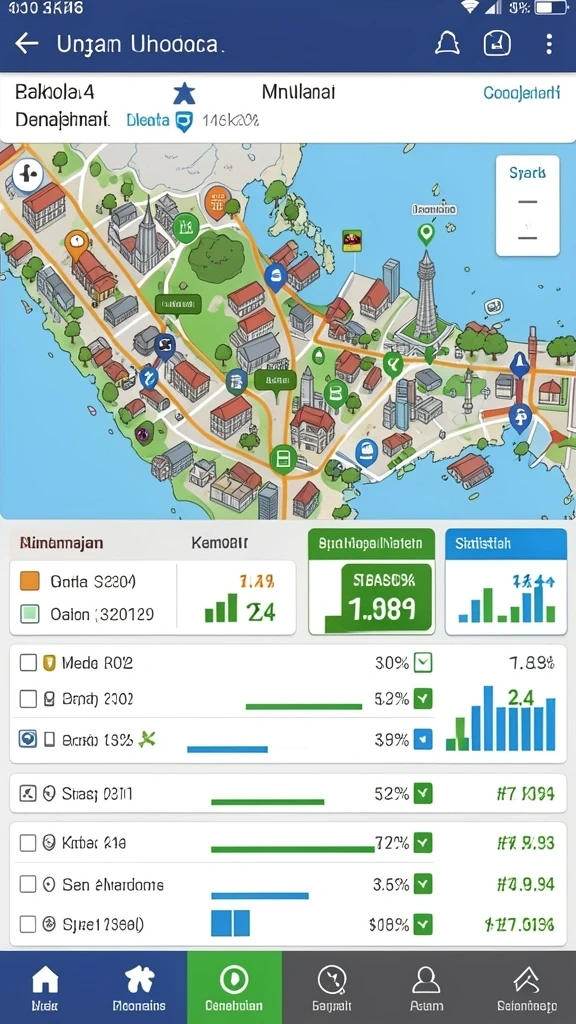
Task: Open the bottom tab with clock icon
Action: (x=332, y=987)
